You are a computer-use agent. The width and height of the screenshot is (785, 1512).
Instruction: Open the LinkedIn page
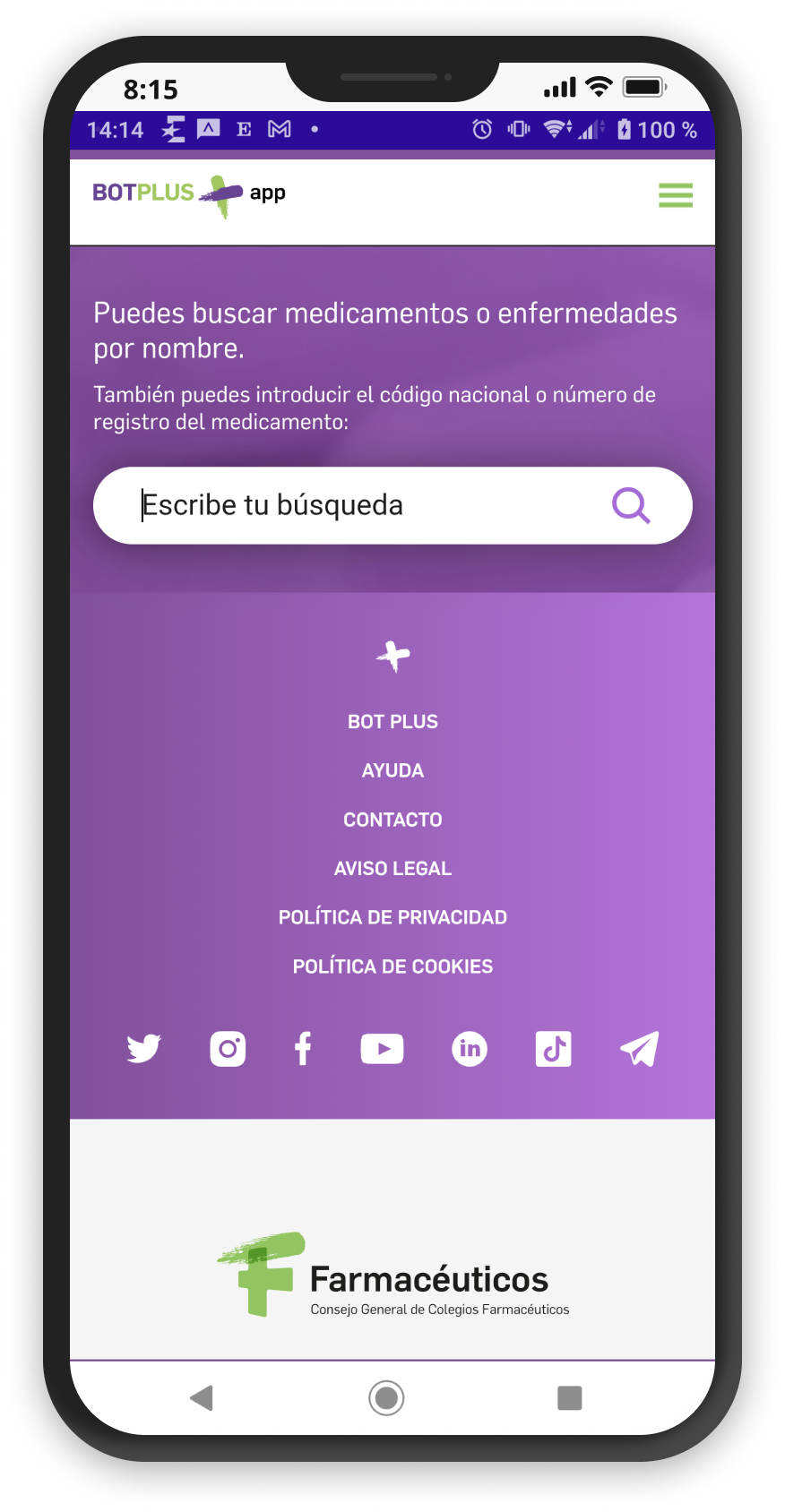click(x=470, y=1049)
